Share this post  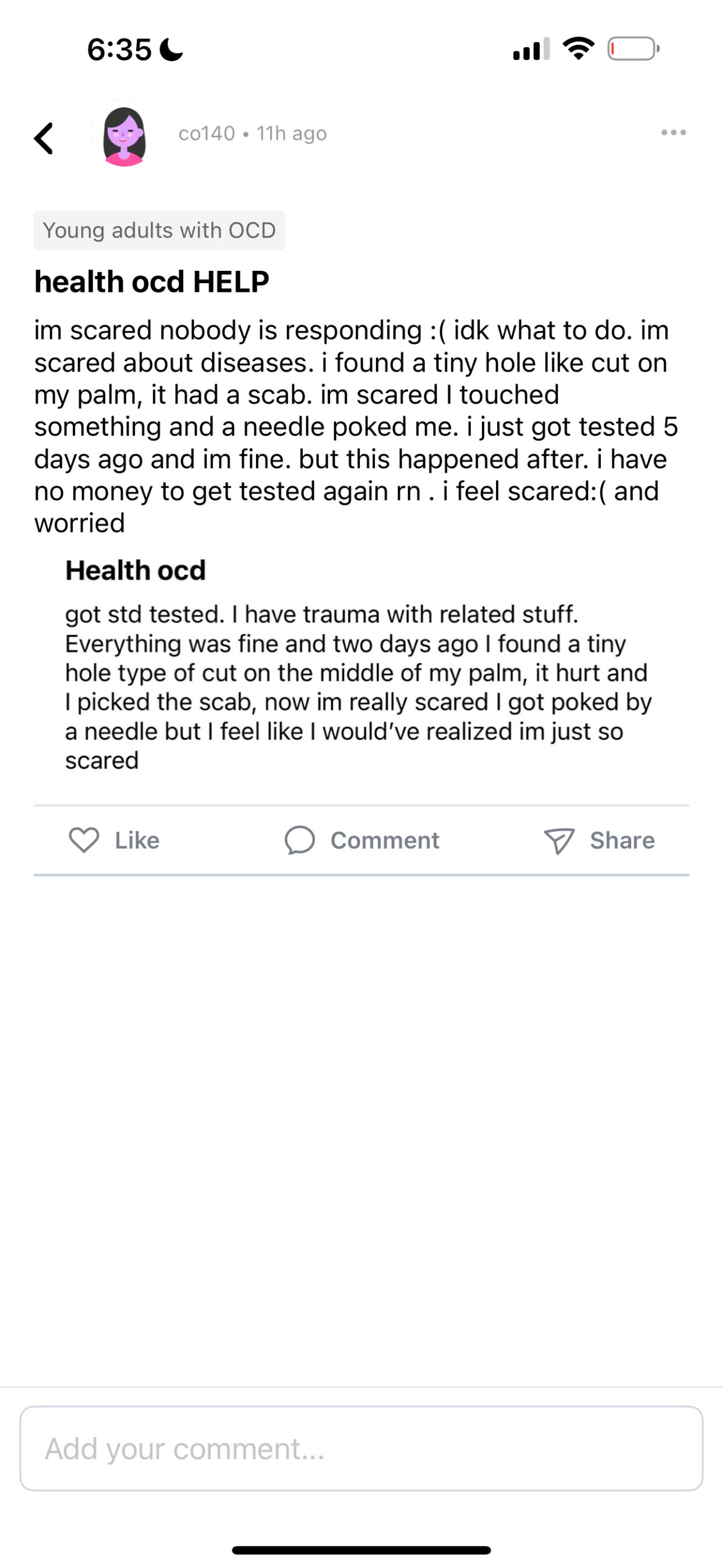pos(599,840)
